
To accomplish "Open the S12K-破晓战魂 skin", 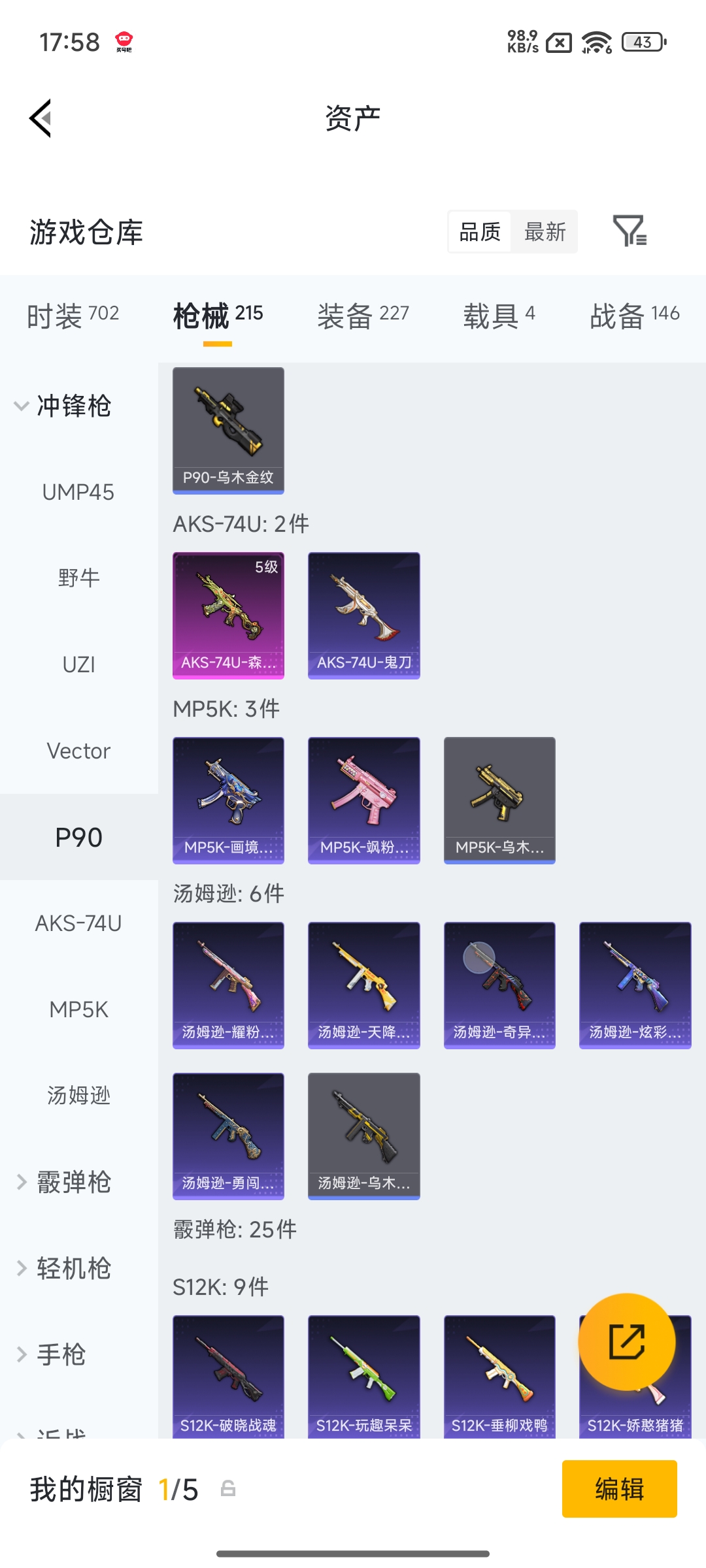I will (x=228, y=1375).
